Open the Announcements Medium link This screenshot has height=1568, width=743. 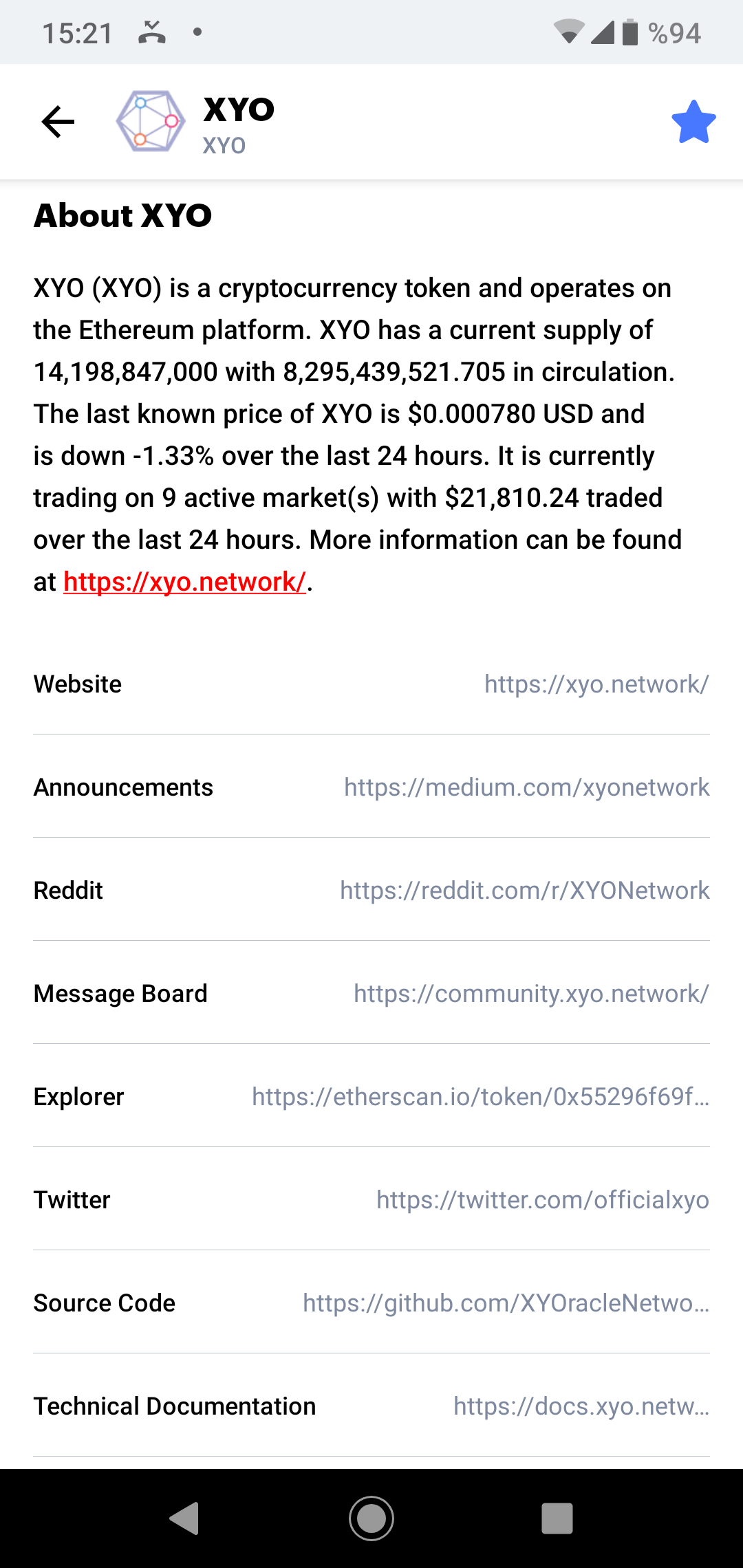(x=526, y=787)
